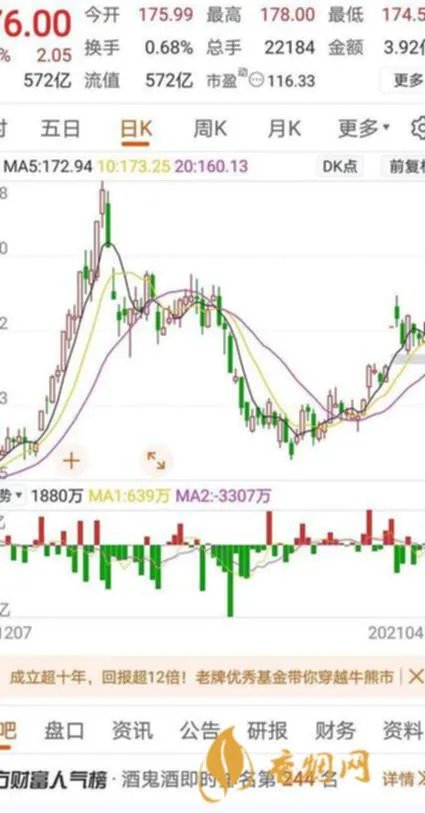Switch to the 盘口 tab
This screenshot has width=425, height=813.
click(64, 731)
